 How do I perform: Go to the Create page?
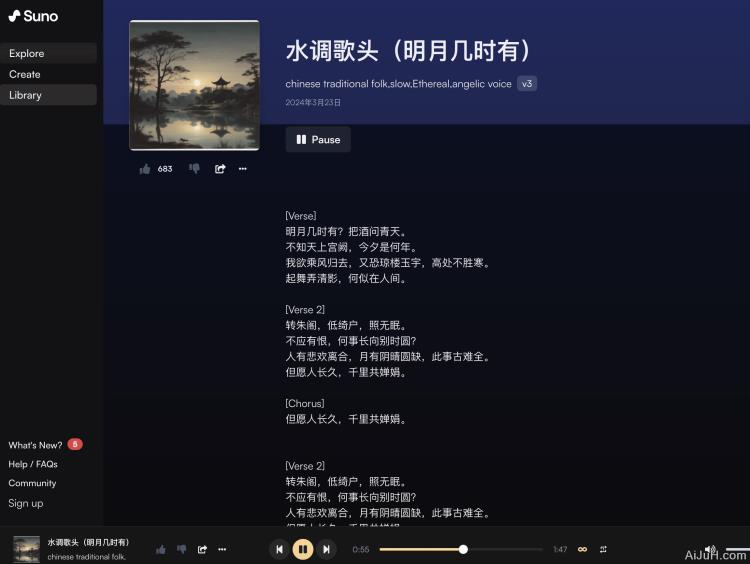25,74
